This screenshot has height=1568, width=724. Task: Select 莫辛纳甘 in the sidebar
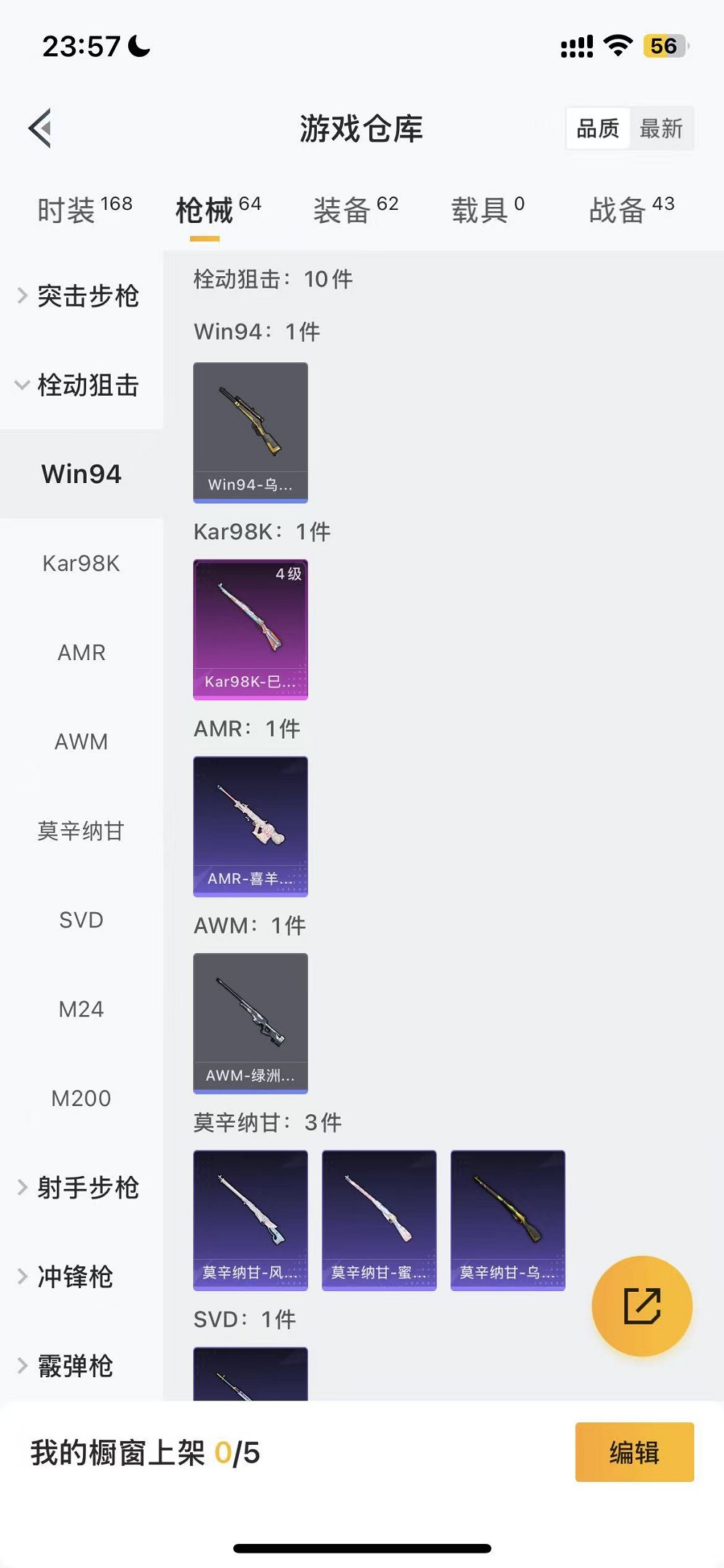click(x=82, y=831)
